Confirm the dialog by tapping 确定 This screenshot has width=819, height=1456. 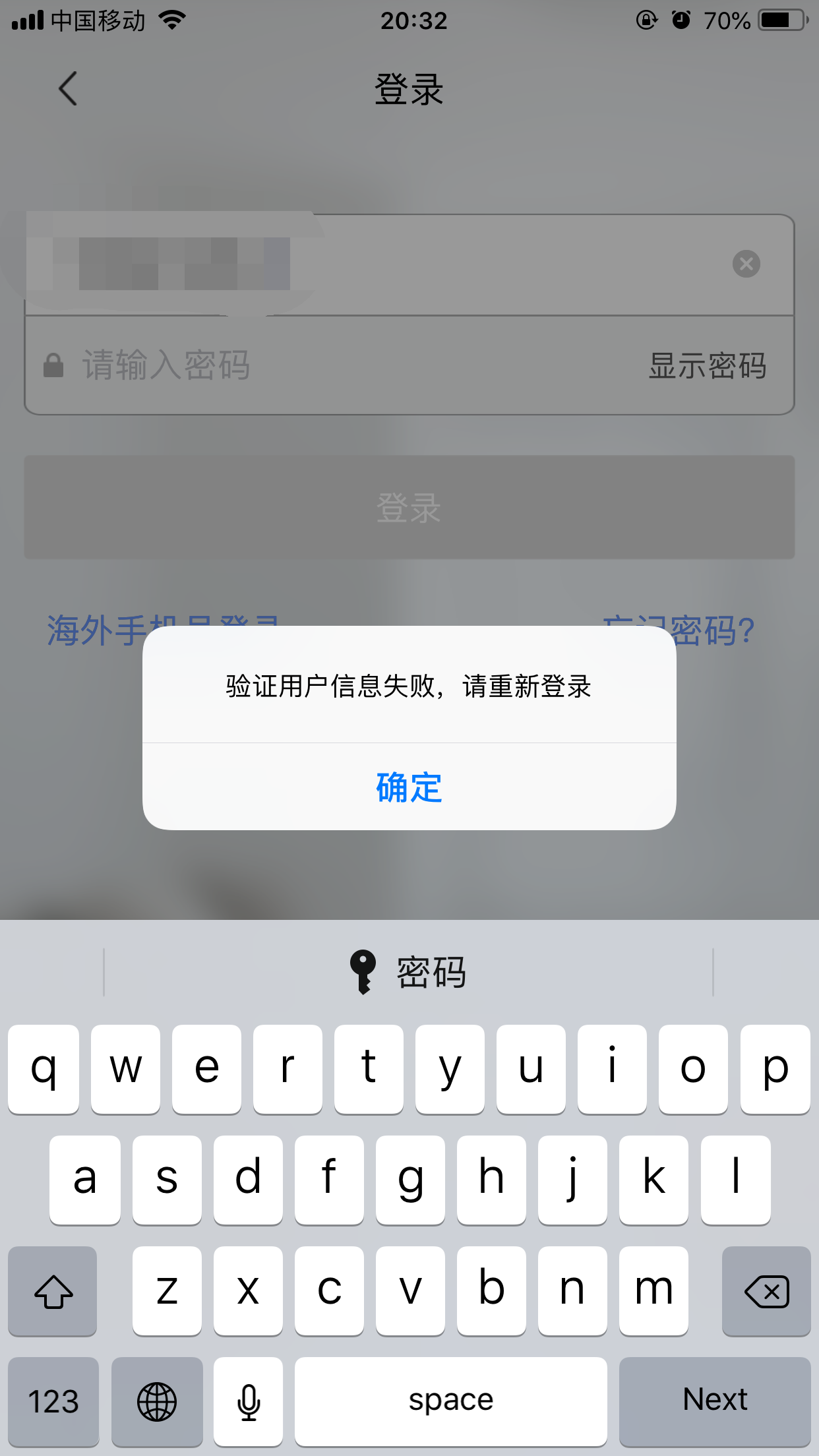409,787
